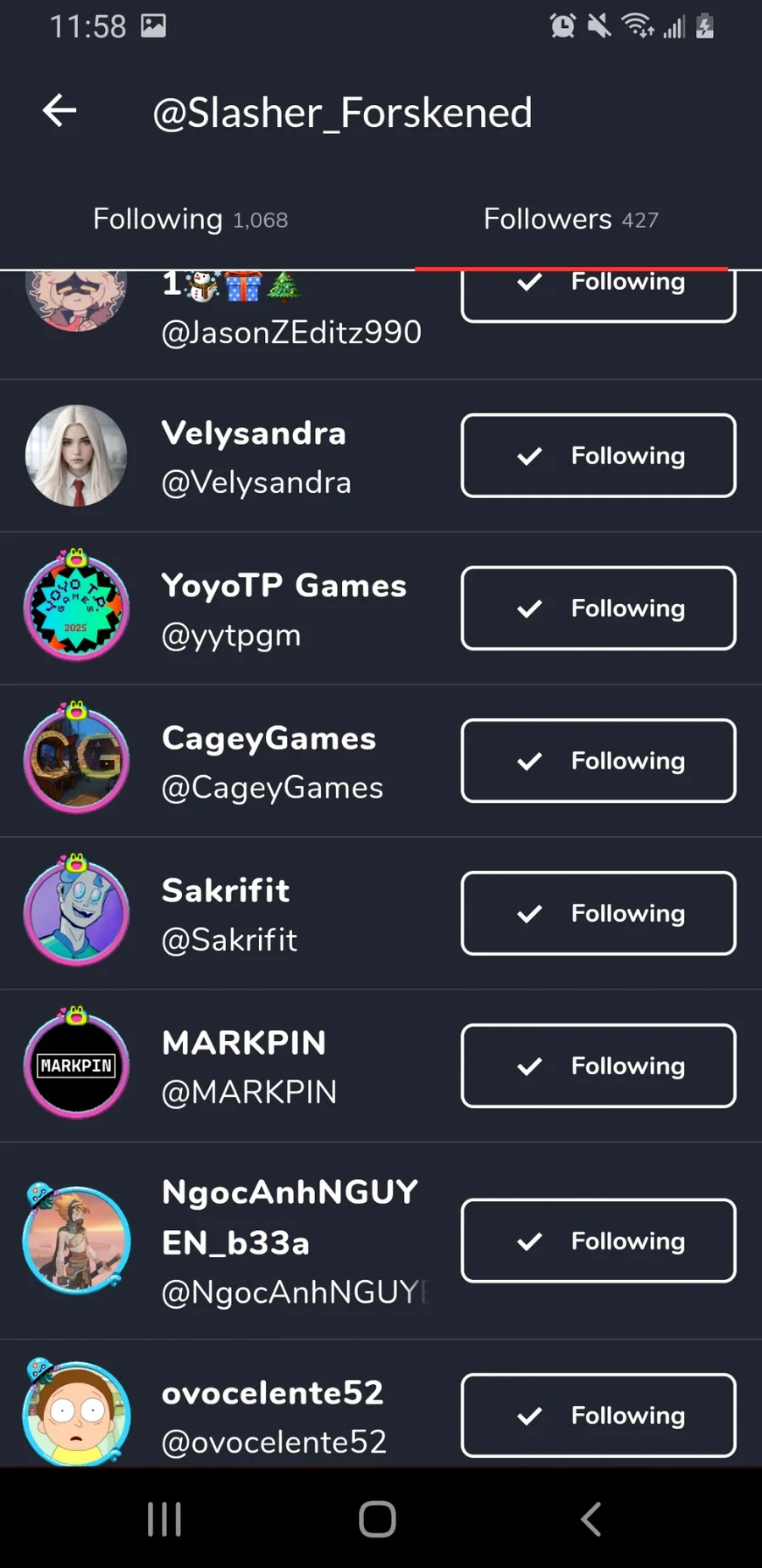The height and width of the screenshot is (1568, 762).
Task: Open ovocelente52's profile
Action: click(x=273, y=1416)
